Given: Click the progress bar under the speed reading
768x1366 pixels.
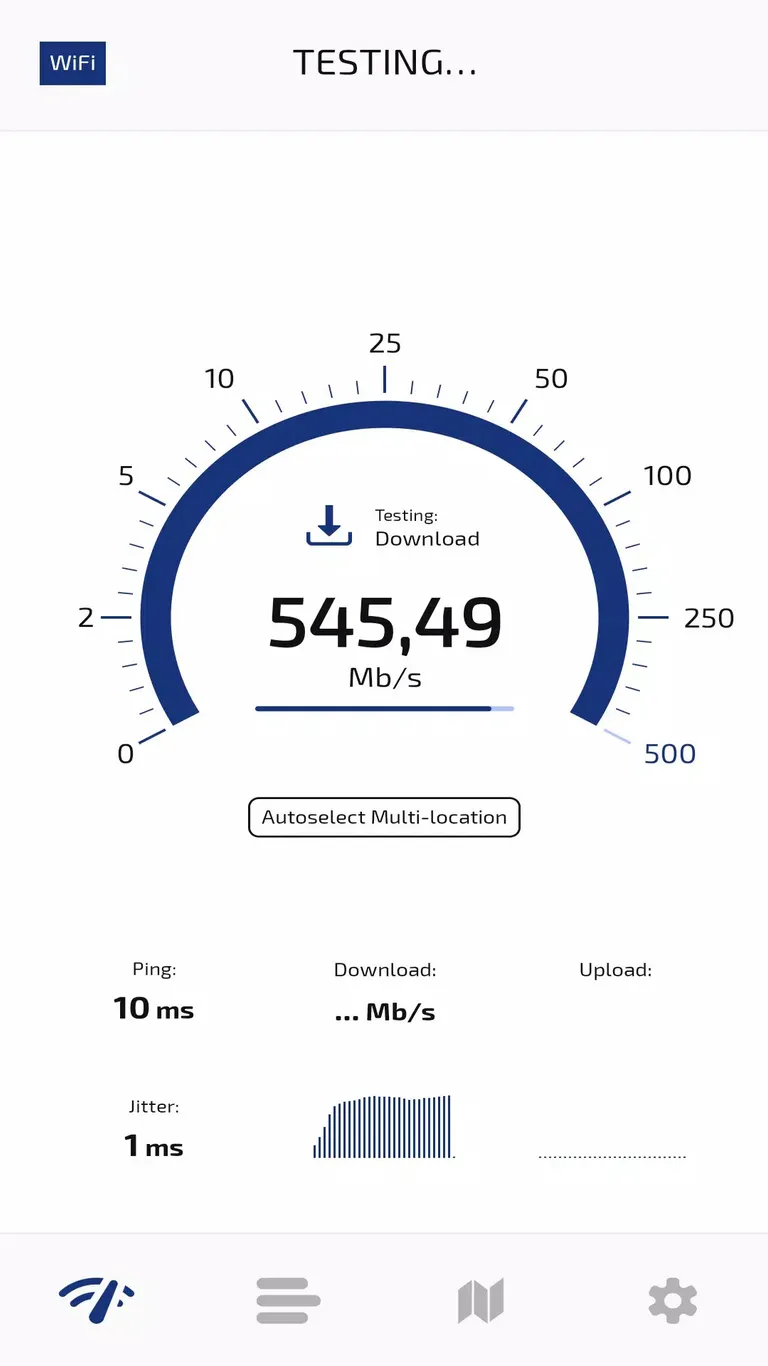Looking at the screenshot, I should coord(384,708).
